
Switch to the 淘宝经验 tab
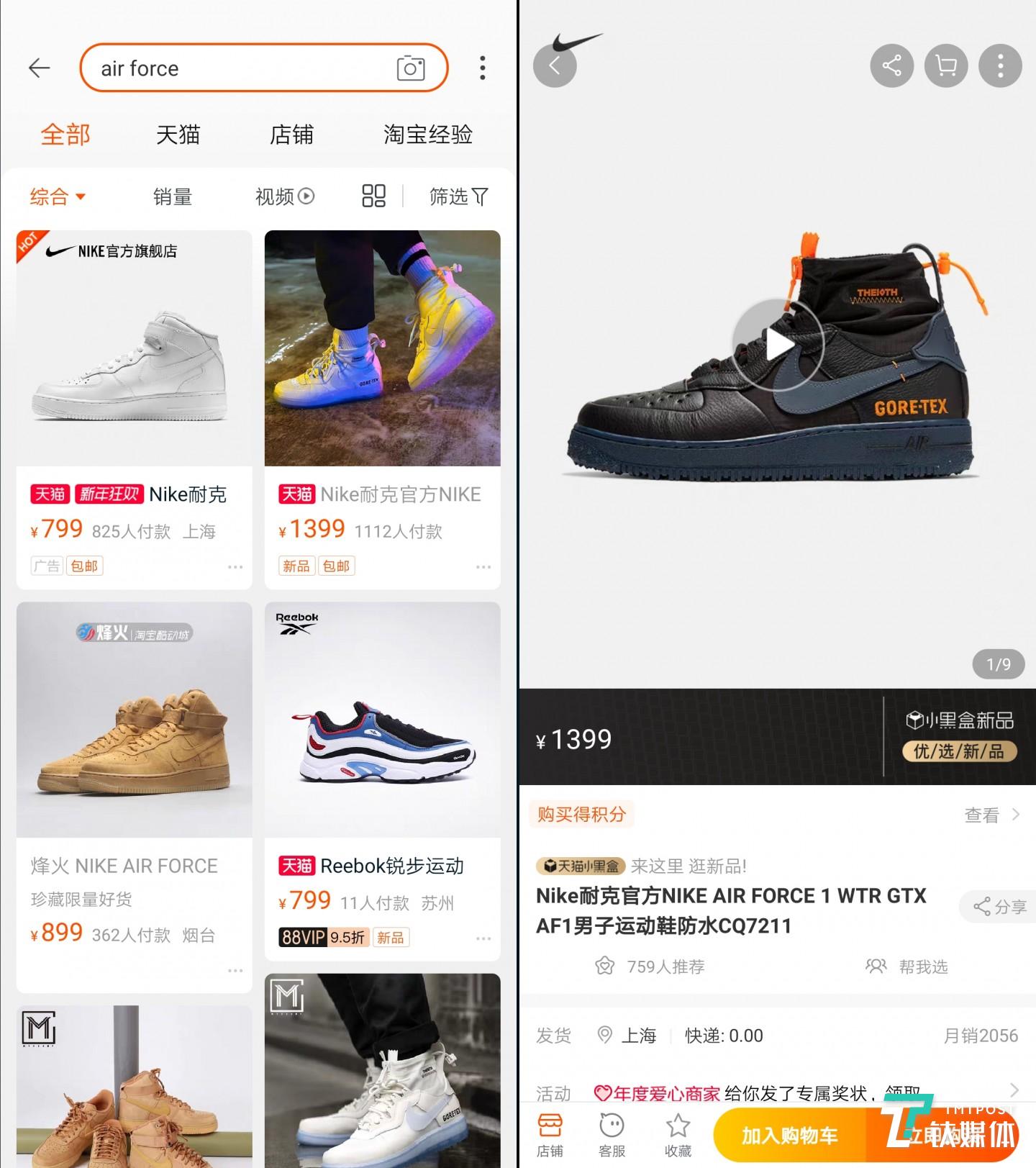pos(427,135)
